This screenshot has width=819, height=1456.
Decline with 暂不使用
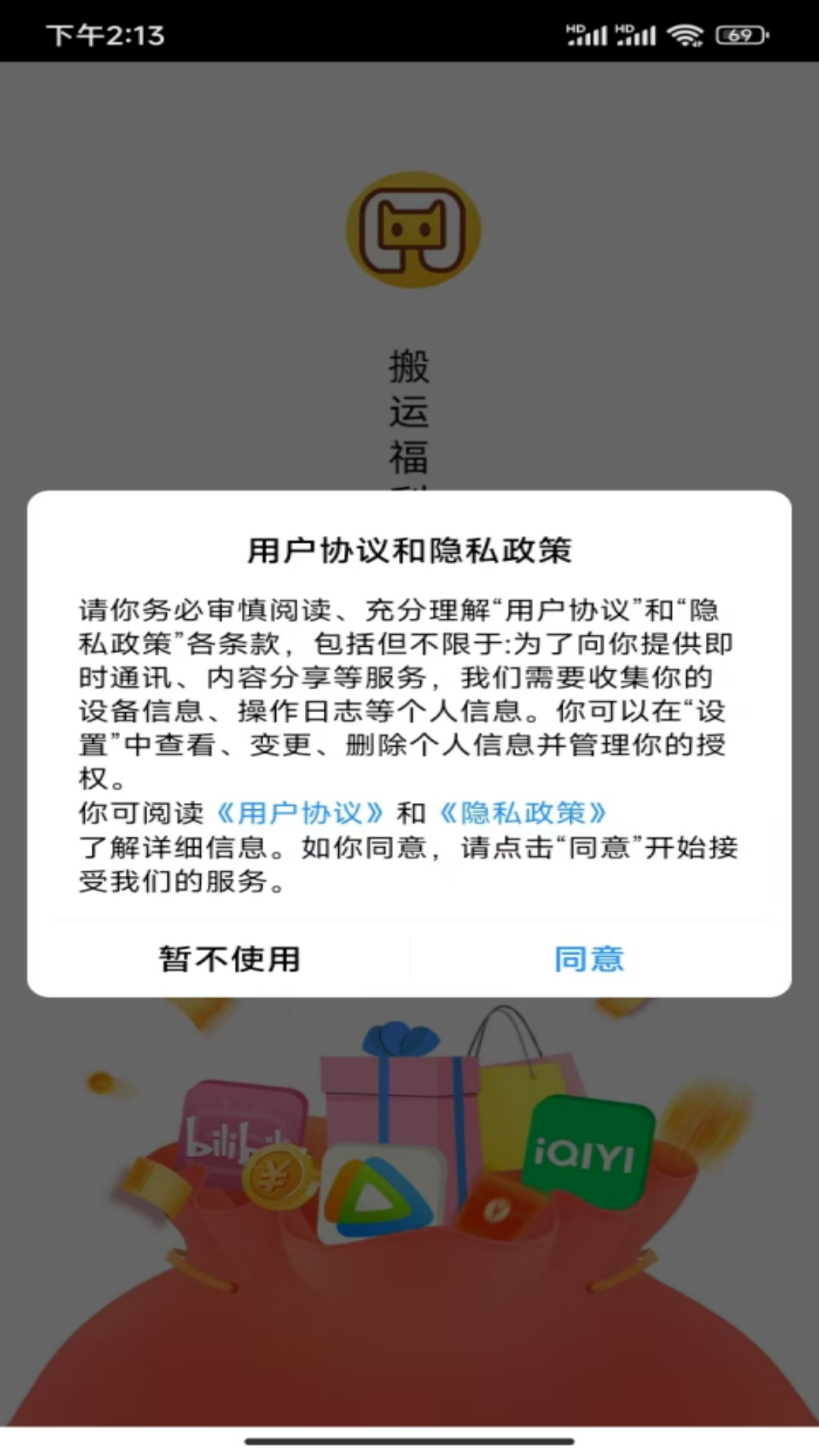point(229,959)
